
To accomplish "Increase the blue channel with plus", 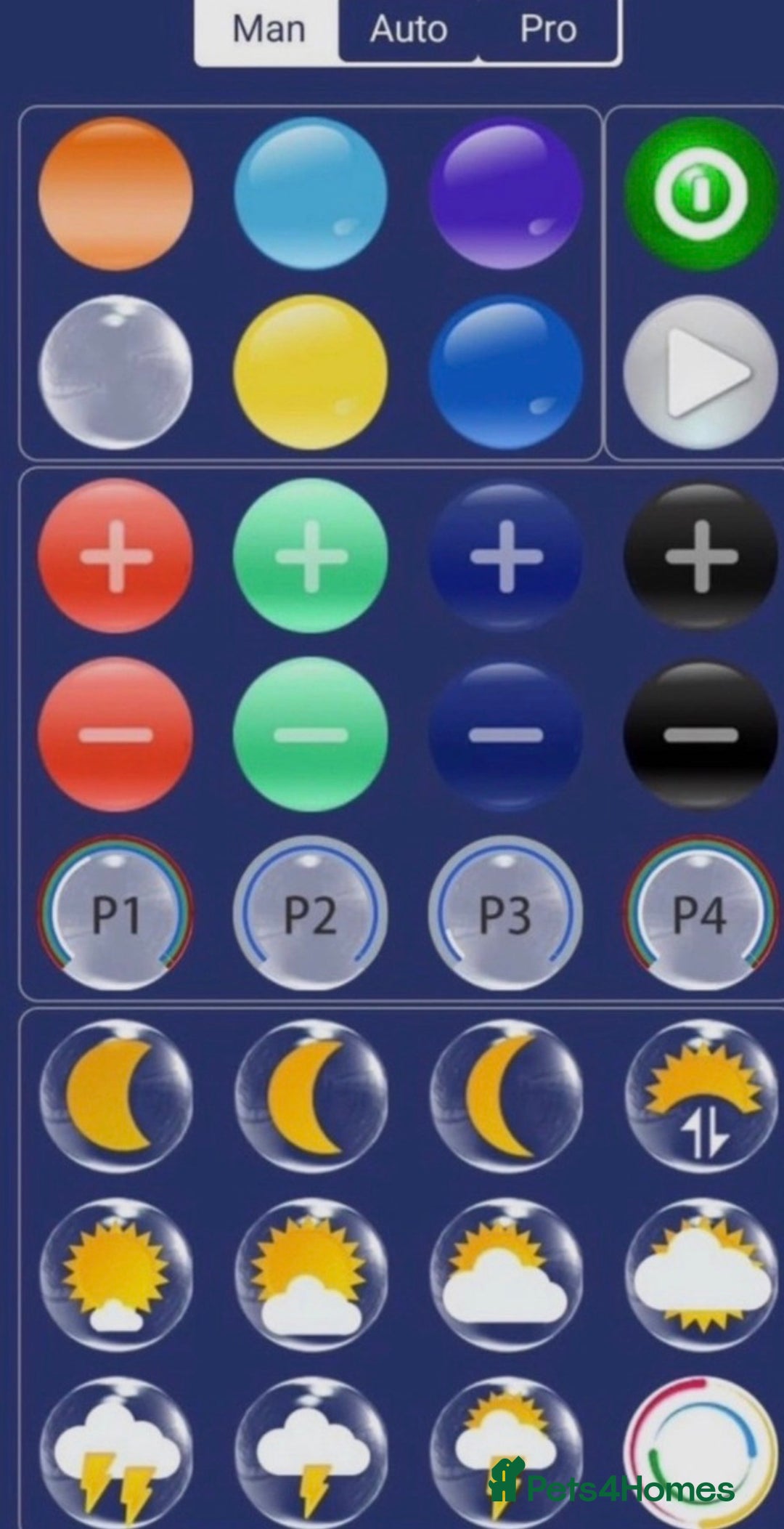I will pyautogui.click(x=505, y=556).
